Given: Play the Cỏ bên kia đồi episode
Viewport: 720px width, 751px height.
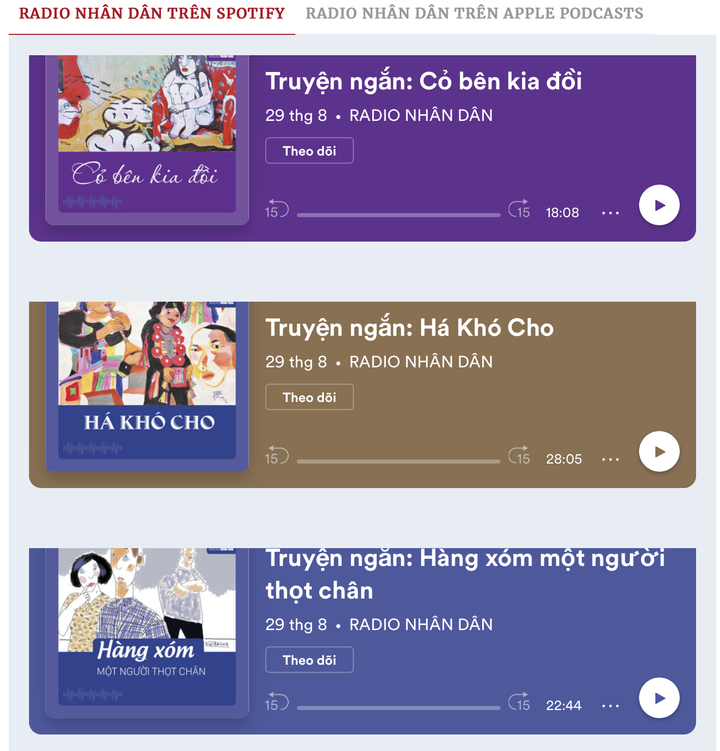Looking at the screenshot, I should tap(658, 205).
